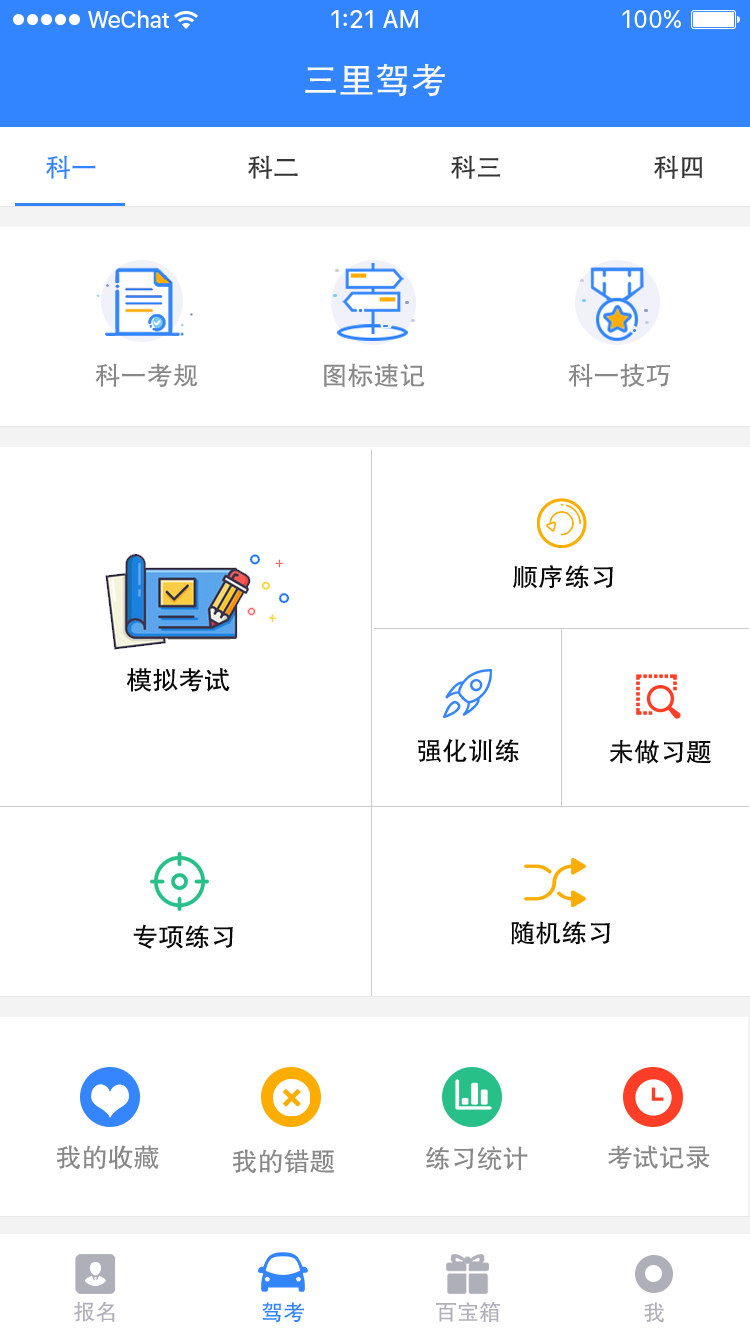
Task: View 未做习题 undone questions
Action: click(x=659, y=716)
